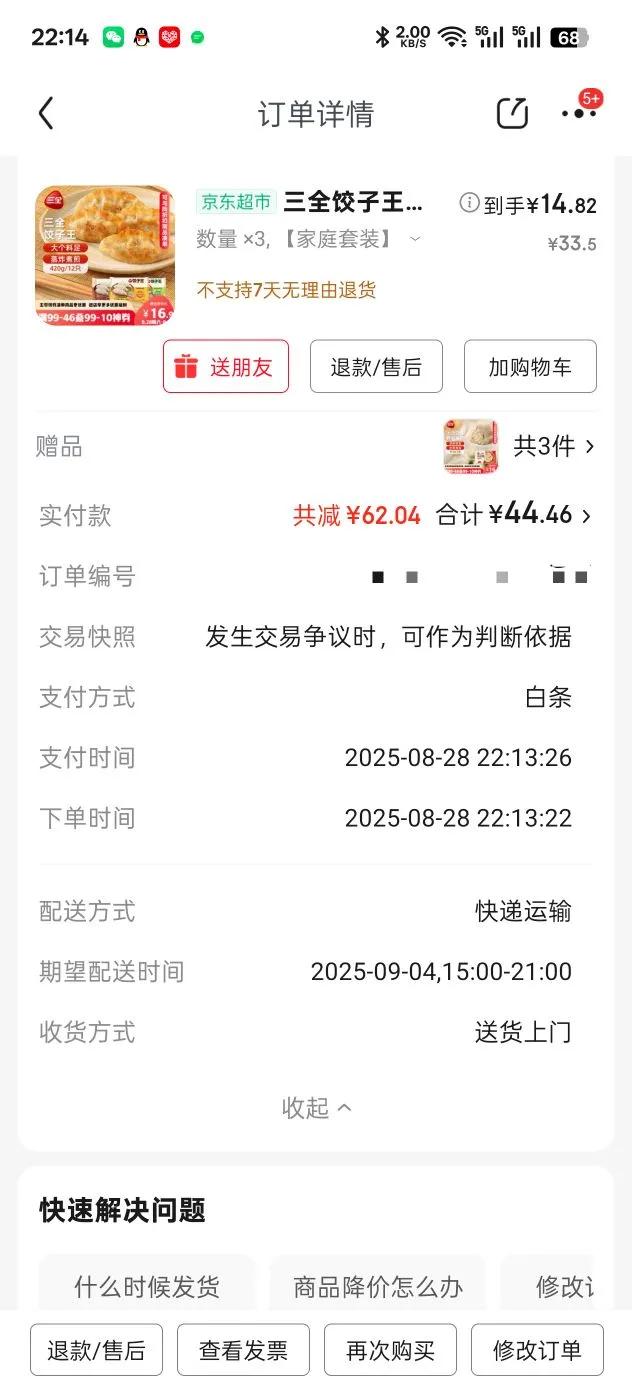Tap bottom bar 退款/售后 button
Screen dimensions: 632x1390
click(96, 1350)
